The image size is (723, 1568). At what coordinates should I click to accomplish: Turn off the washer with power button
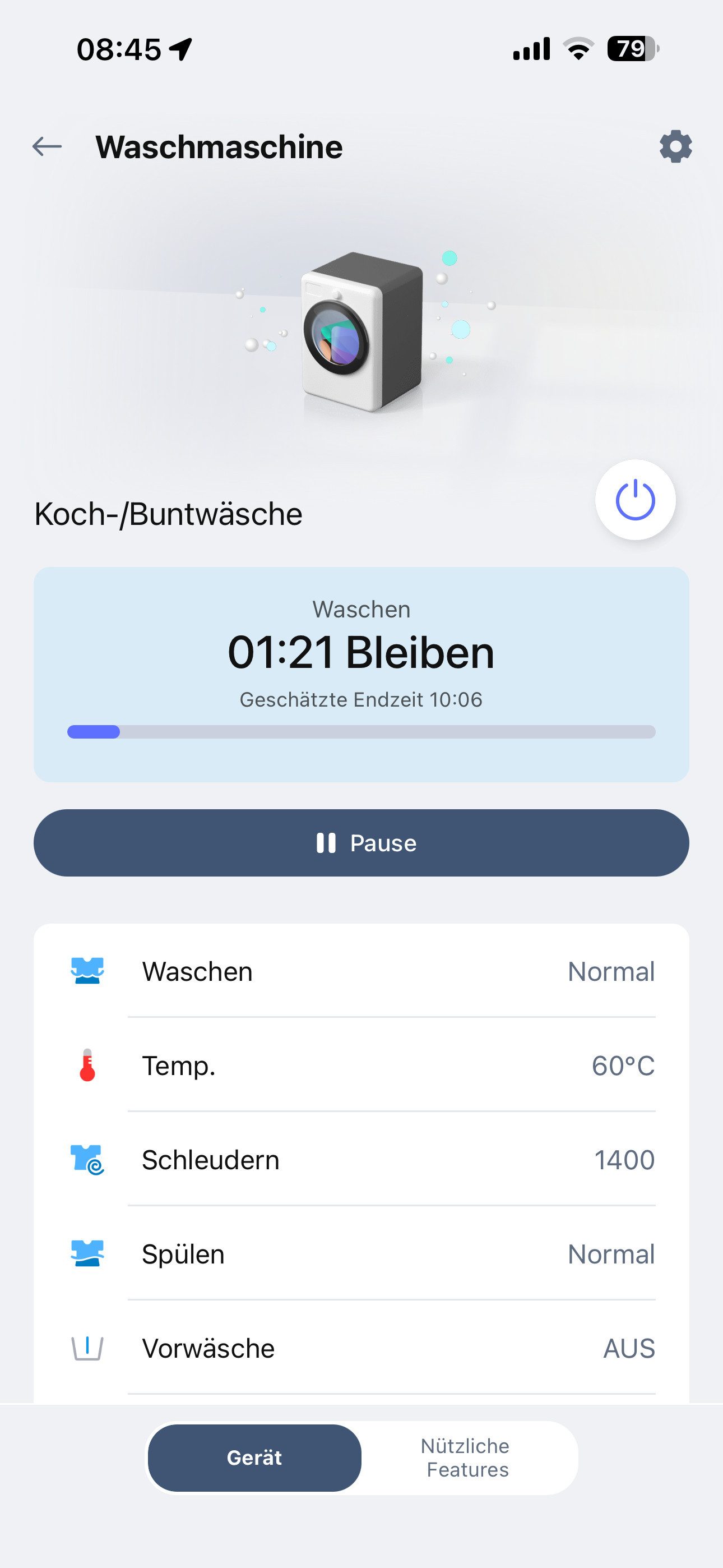click(x=635, y=500)
